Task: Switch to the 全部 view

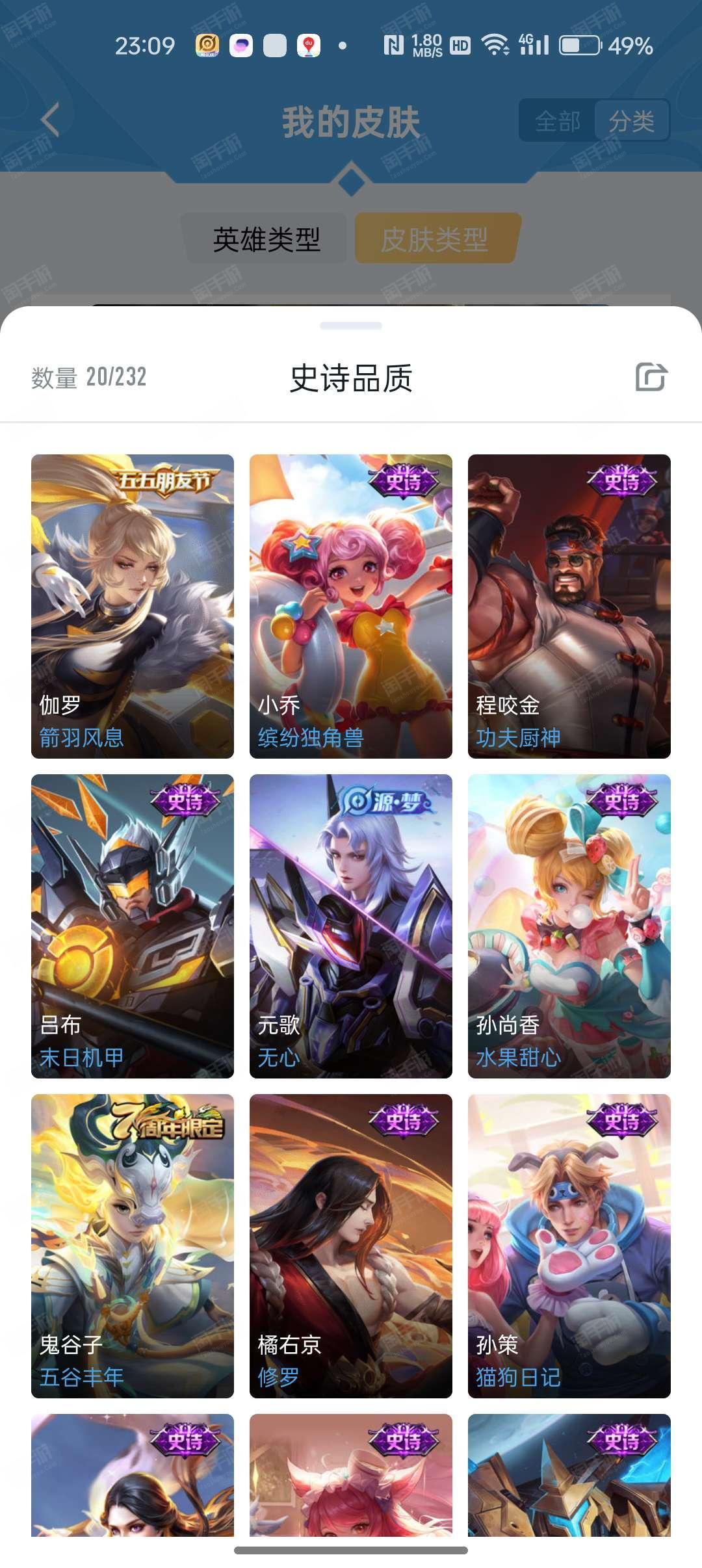Action: tap(558, 121)
